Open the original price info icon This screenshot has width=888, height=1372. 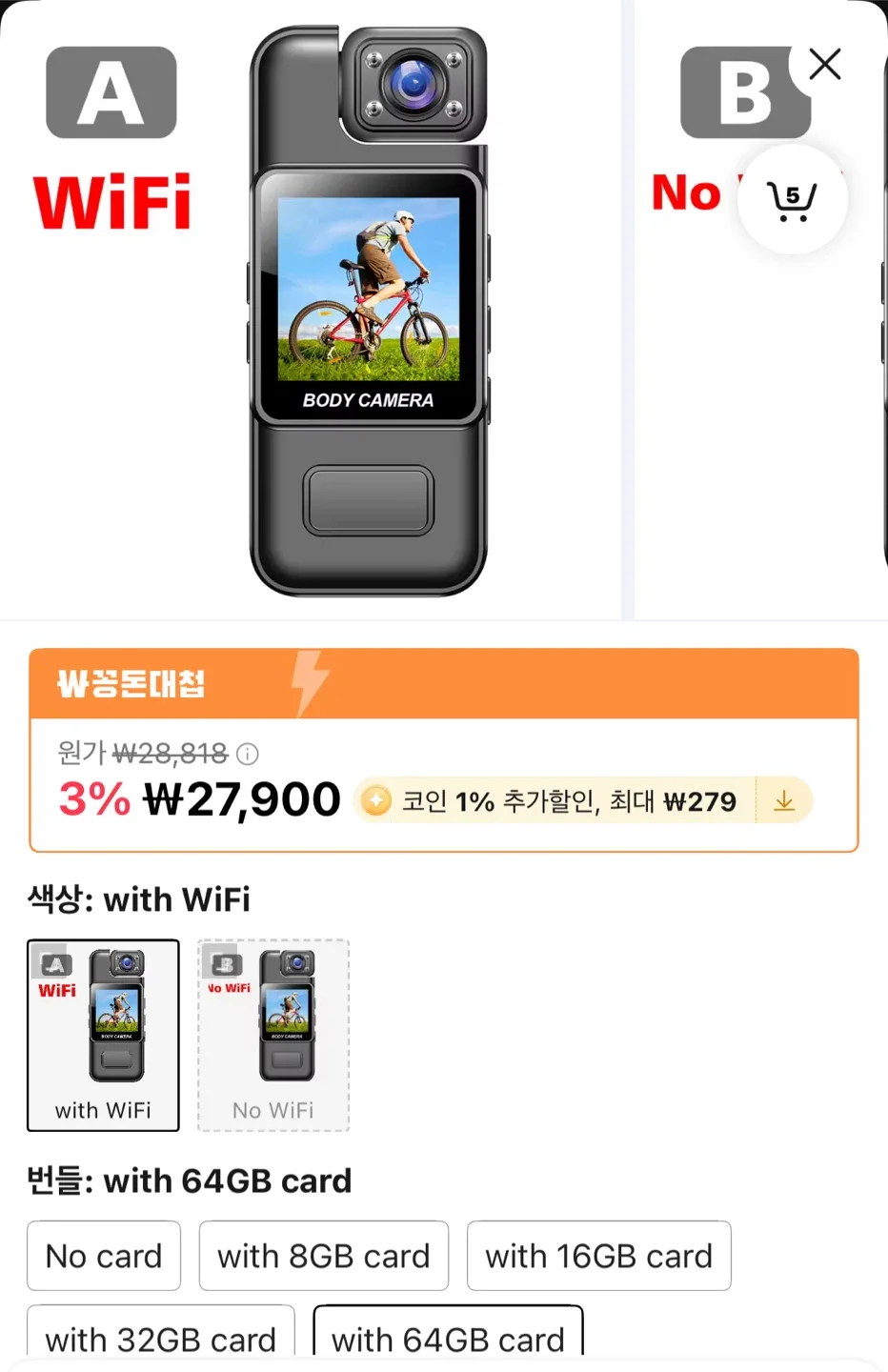point(248,755)
